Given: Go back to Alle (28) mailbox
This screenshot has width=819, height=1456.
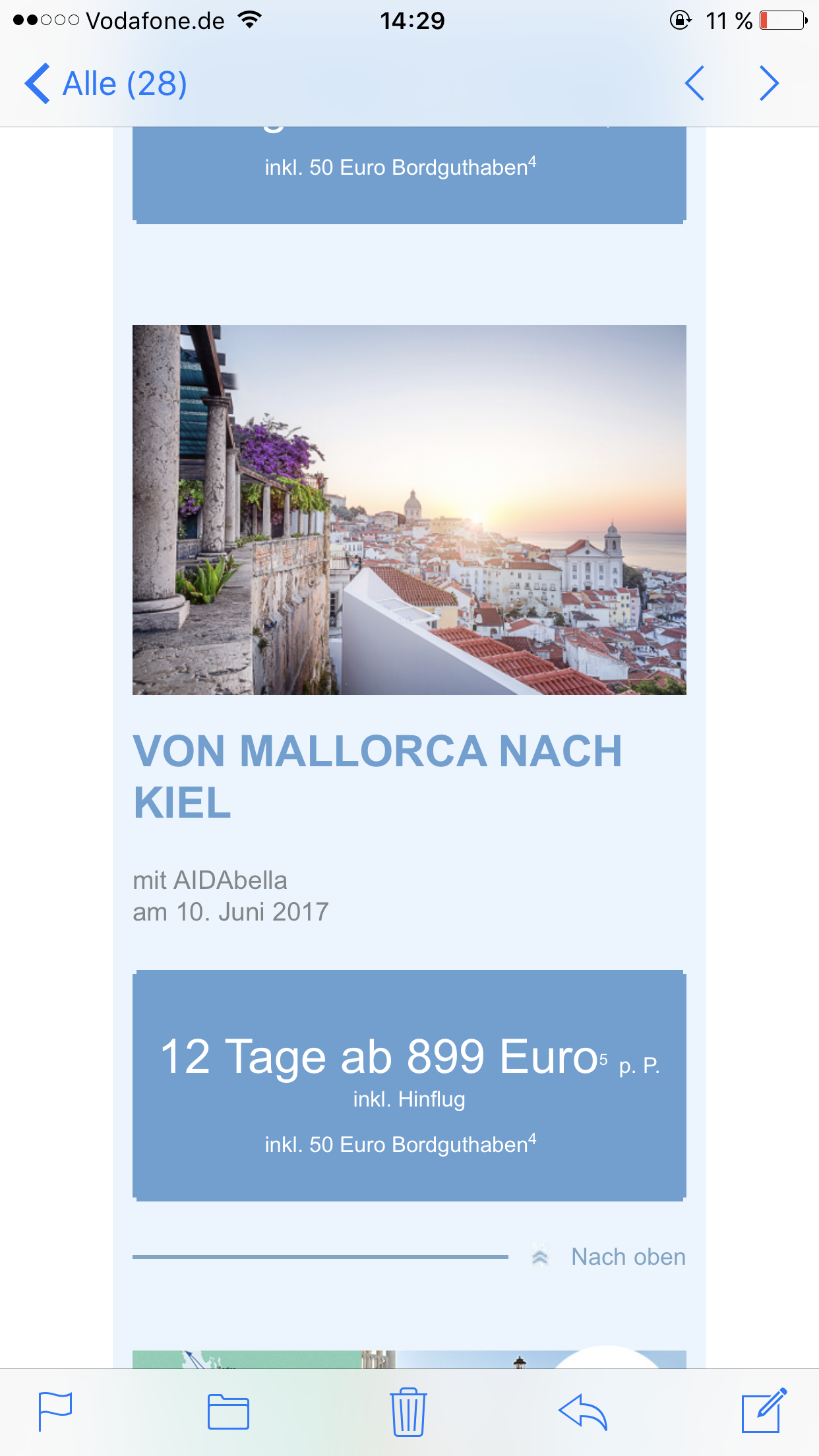Looking at the screenshot, I should pos(106,84).
